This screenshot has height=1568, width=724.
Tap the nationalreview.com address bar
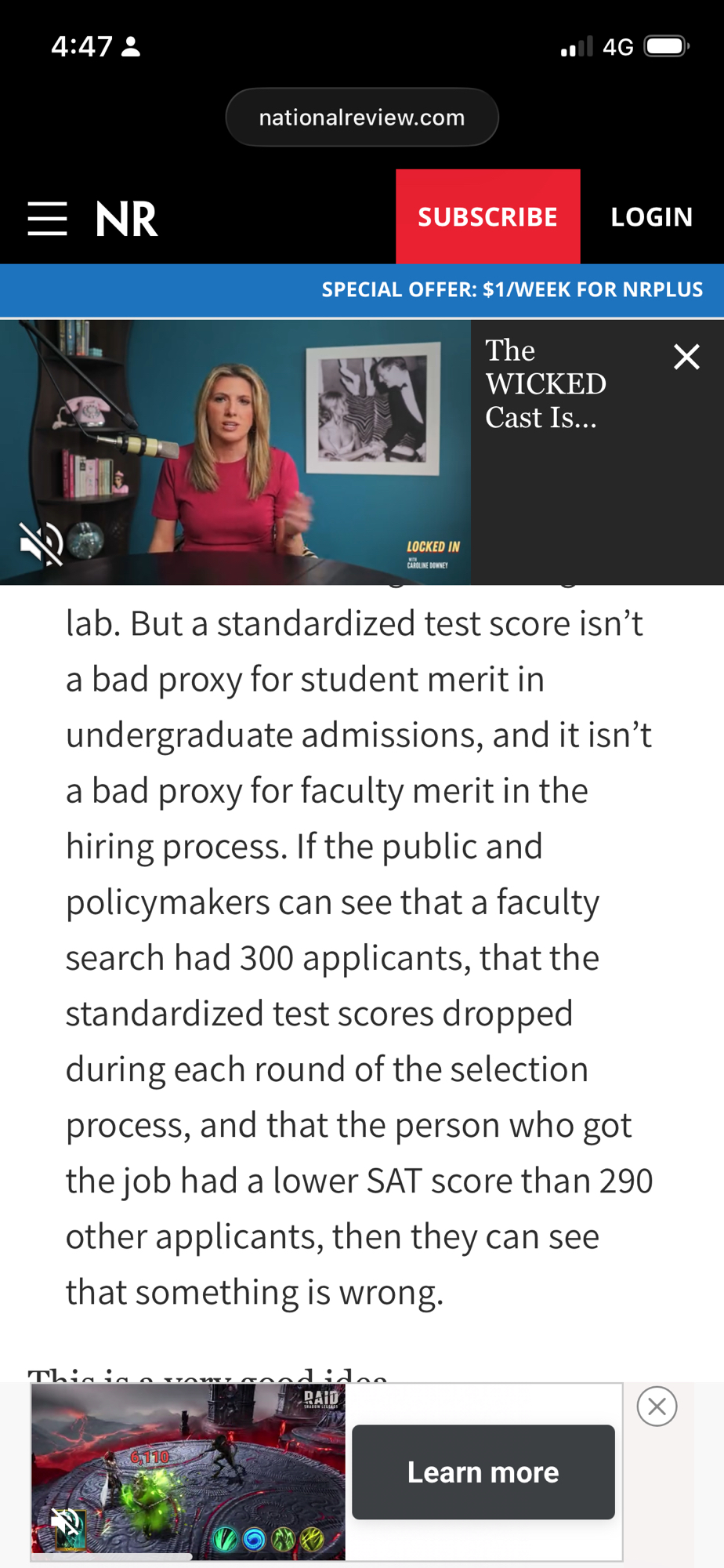tap(362, 118)
